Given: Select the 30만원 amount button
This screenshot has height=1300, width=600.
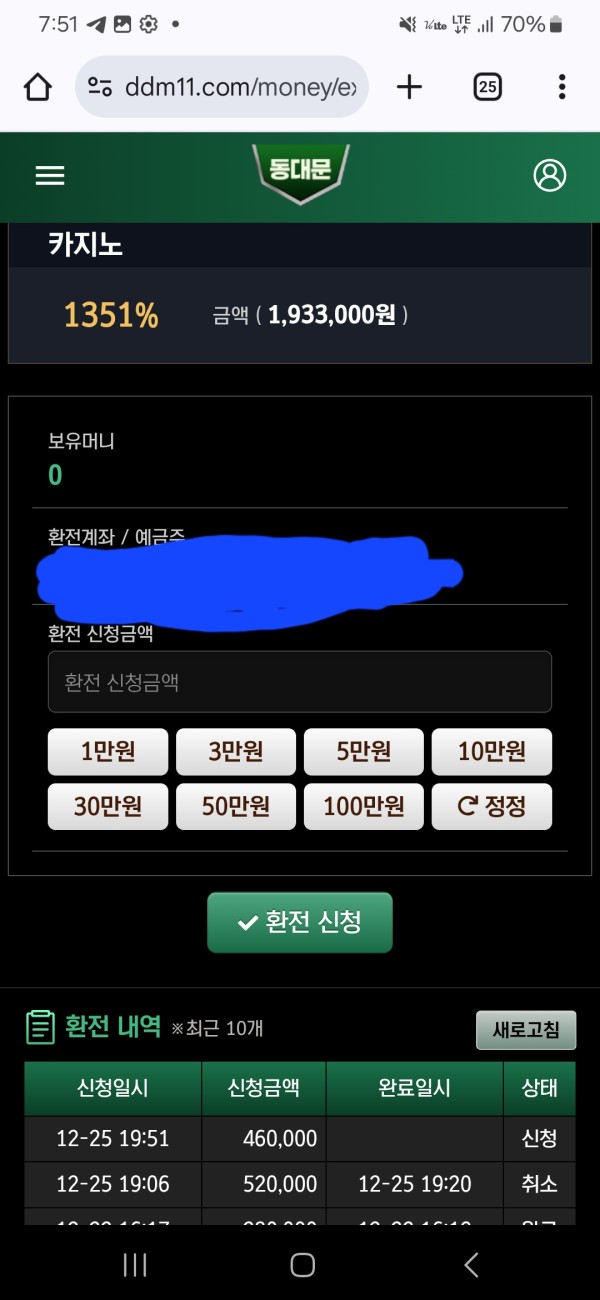Looking at the screenshot, I should click(x=108, y=806).
